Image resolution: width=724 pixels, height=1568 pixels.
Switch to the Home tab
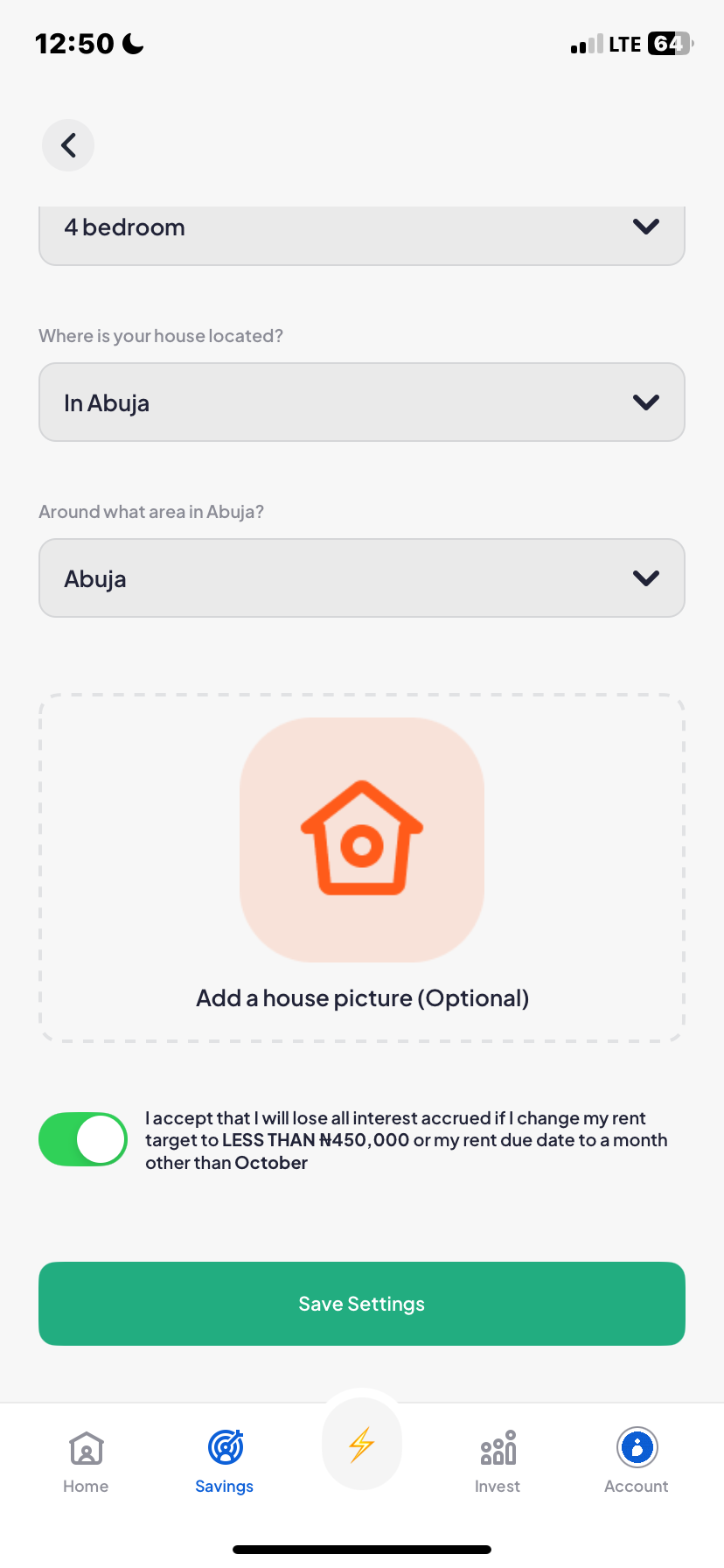click(x=86, y=1461)
